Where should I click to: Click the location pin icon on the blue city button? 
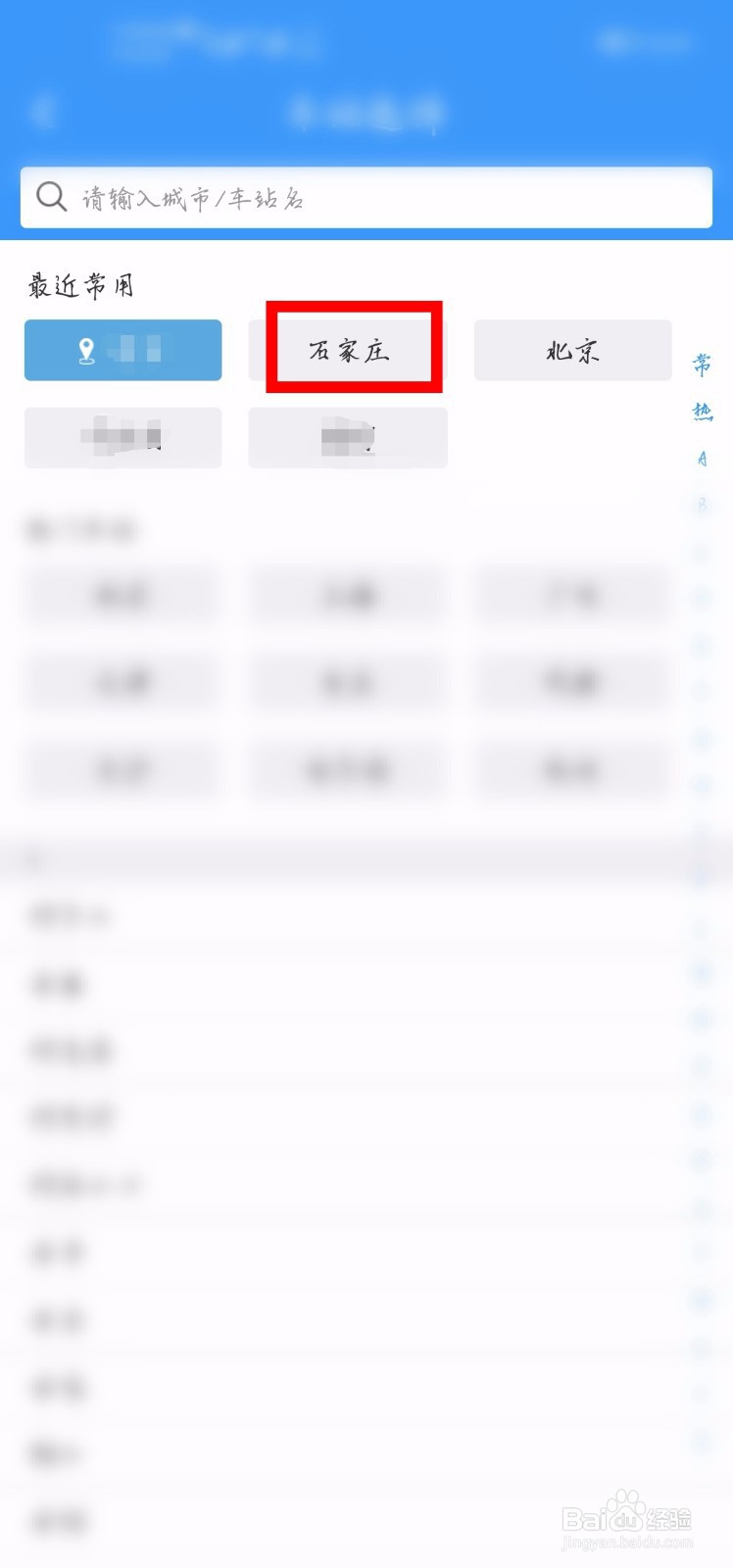[x=86, y=350]
